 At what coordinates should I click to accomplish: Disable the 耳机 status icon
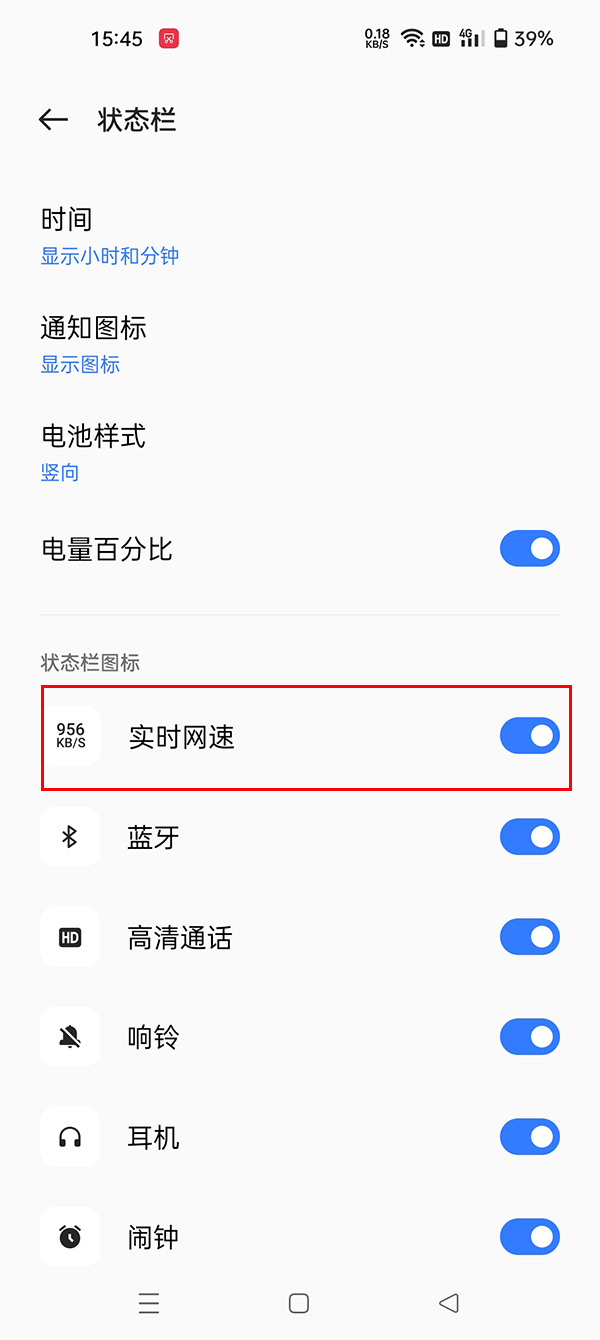coord(529,1137)
